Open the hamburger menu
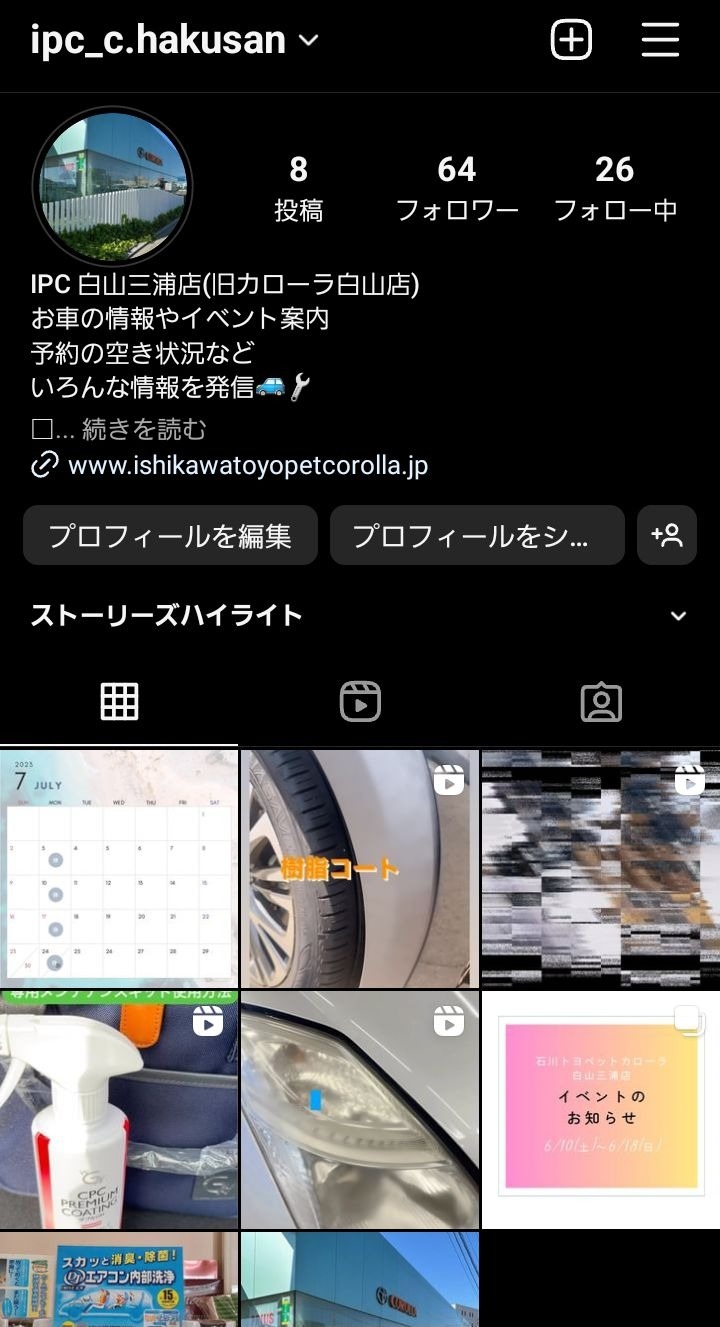The height and width of the screenshot is (1327, 720). (x=660, y=41)
